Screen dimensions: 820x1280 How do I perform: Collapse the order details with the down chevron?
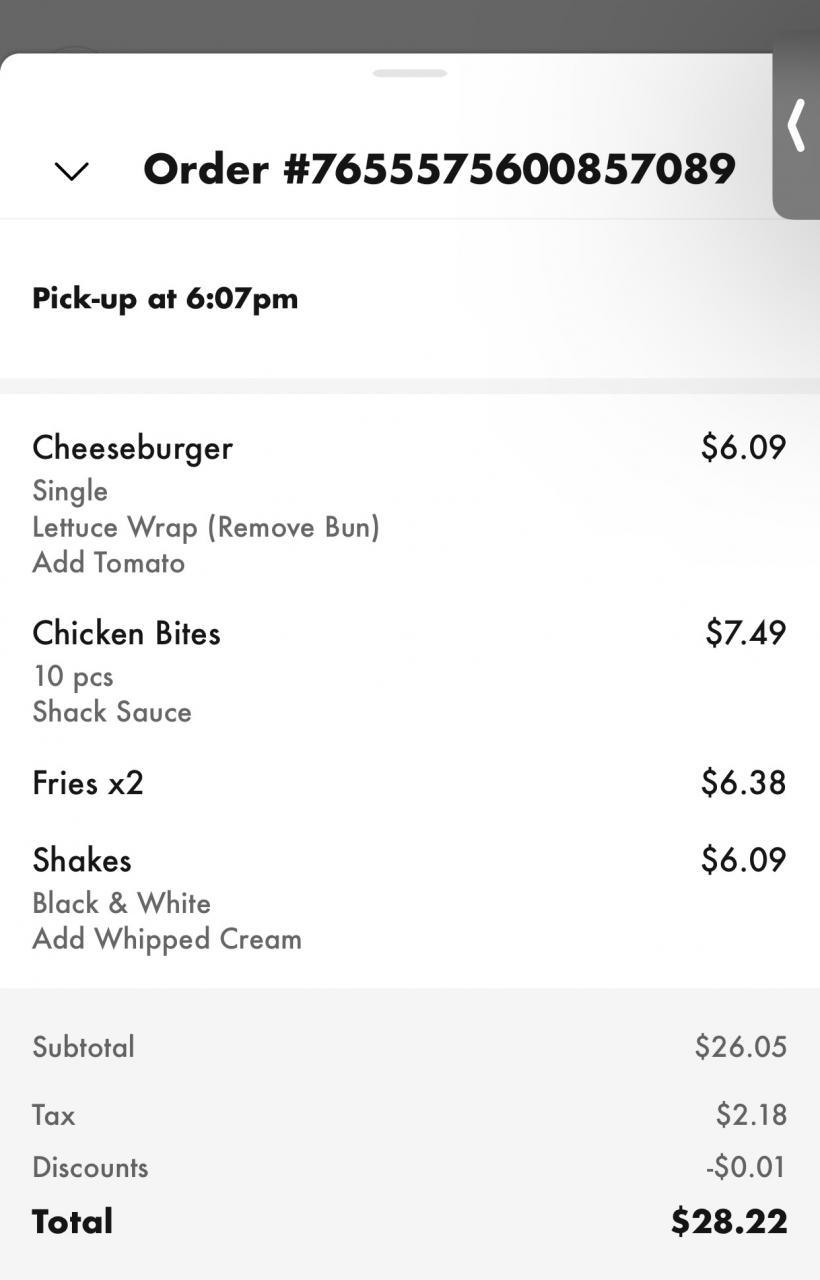point(71,171)
